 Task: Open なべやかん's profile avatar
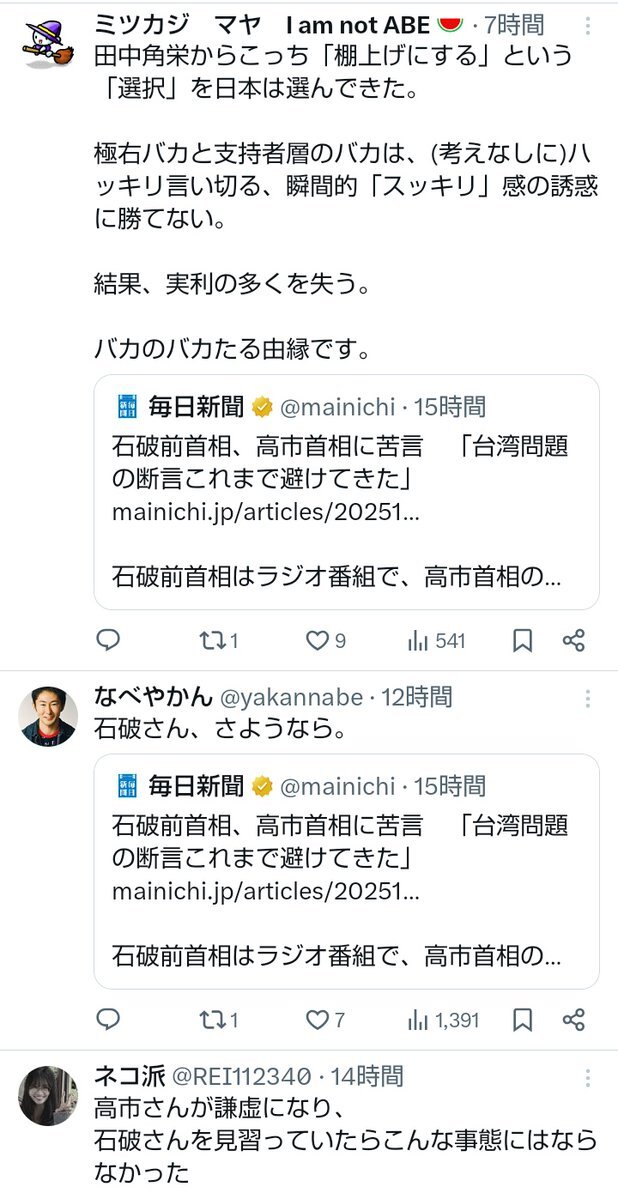[48, 716]
